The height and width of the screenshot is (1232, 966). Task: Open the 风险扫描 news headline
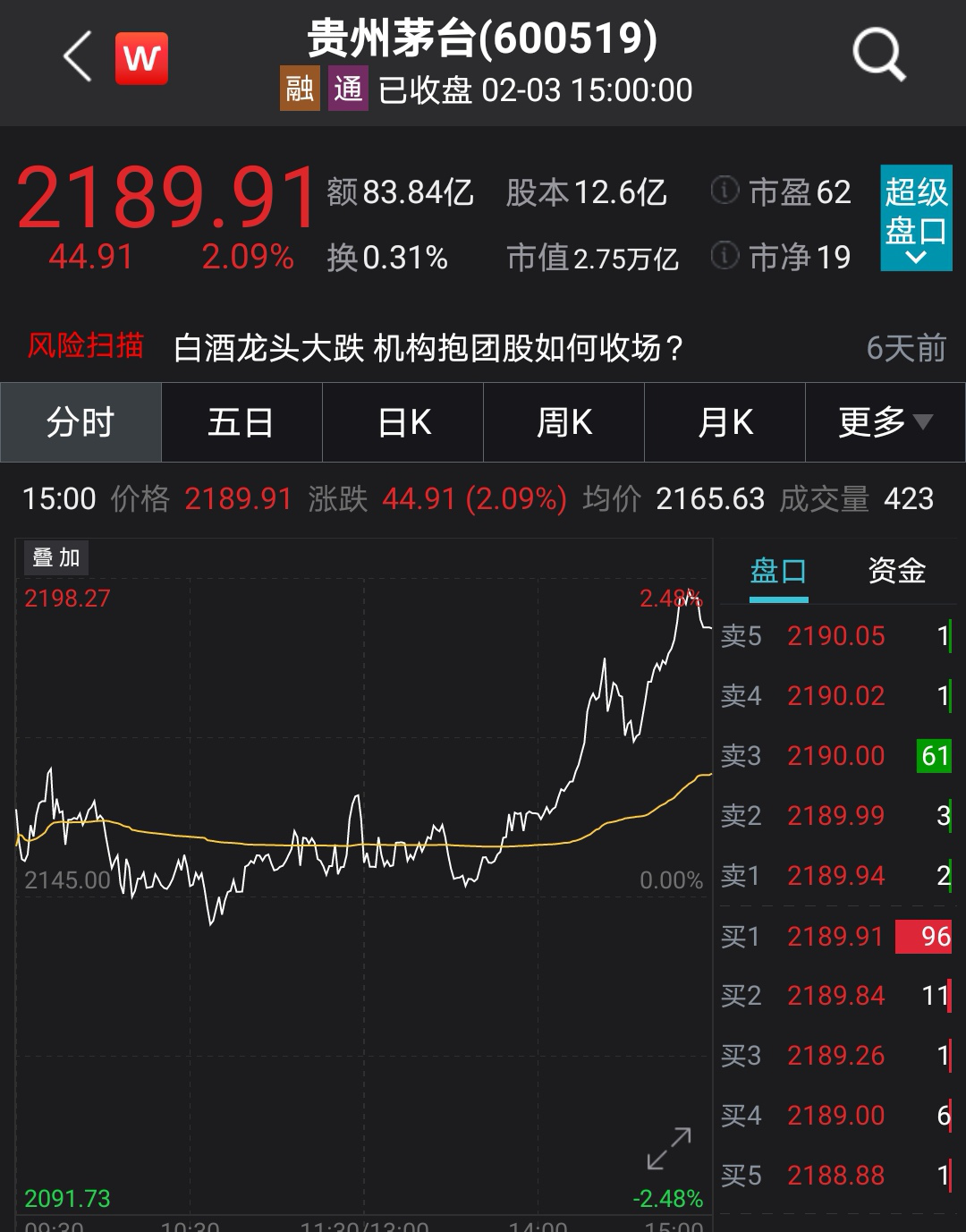pos(428,348)
